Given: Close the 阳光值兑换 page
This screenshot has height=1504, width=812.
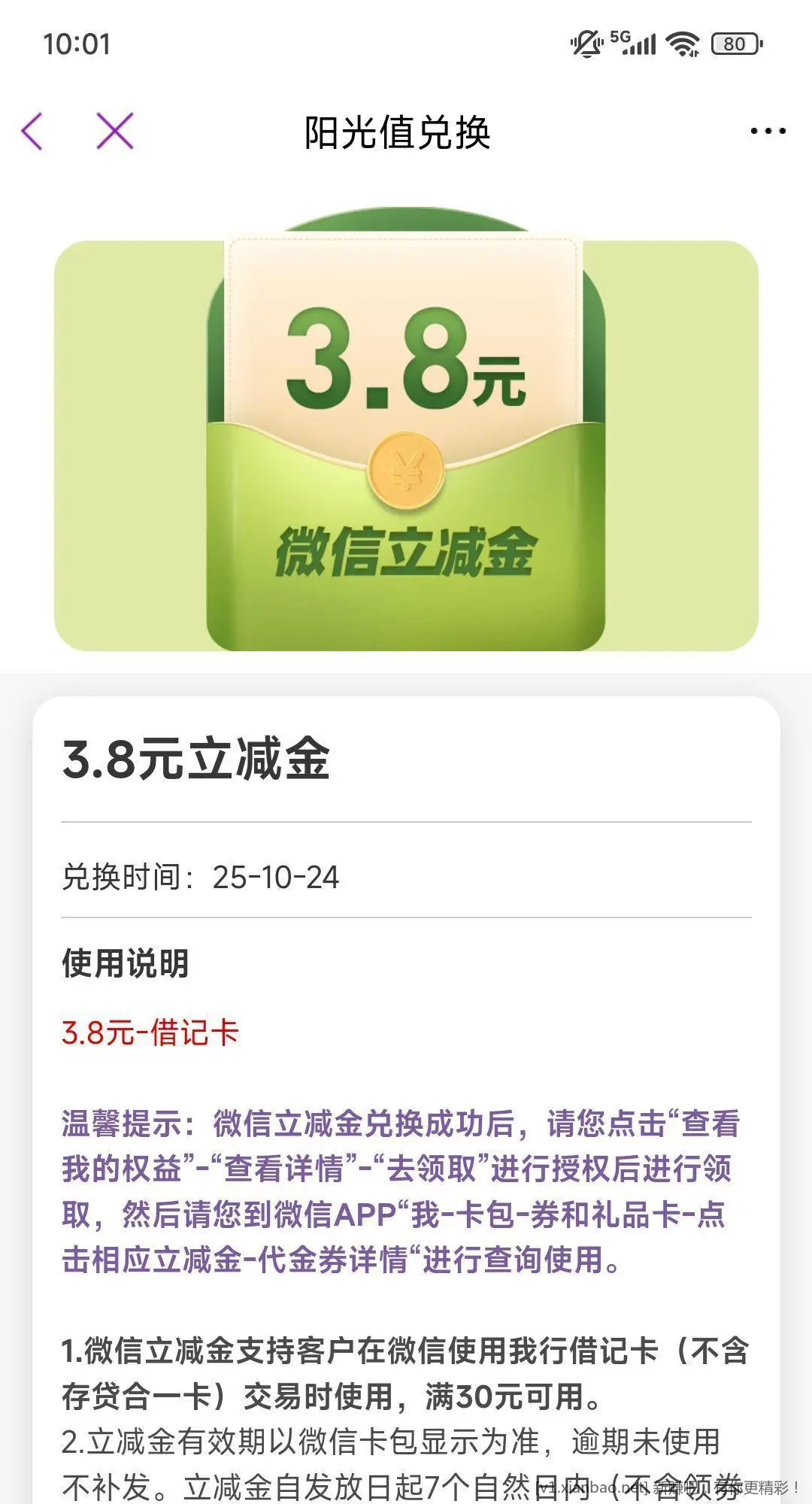Looking at the screenshot, I should click(x=115, y=132).
